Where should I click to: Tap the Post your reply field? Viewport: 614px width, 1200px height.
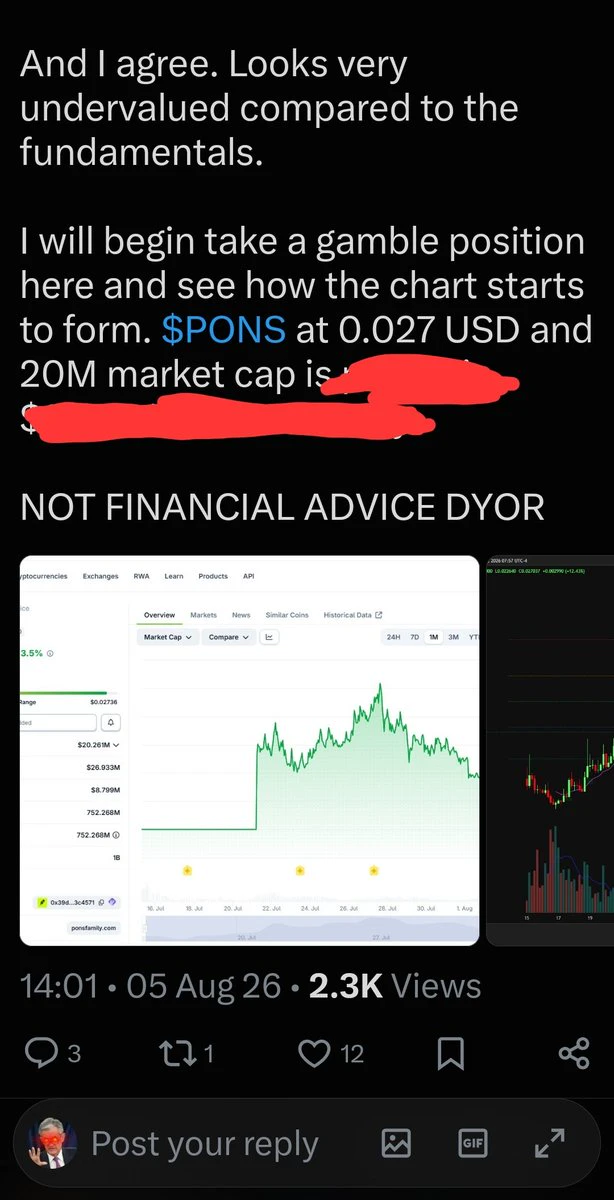[205, 1144]
